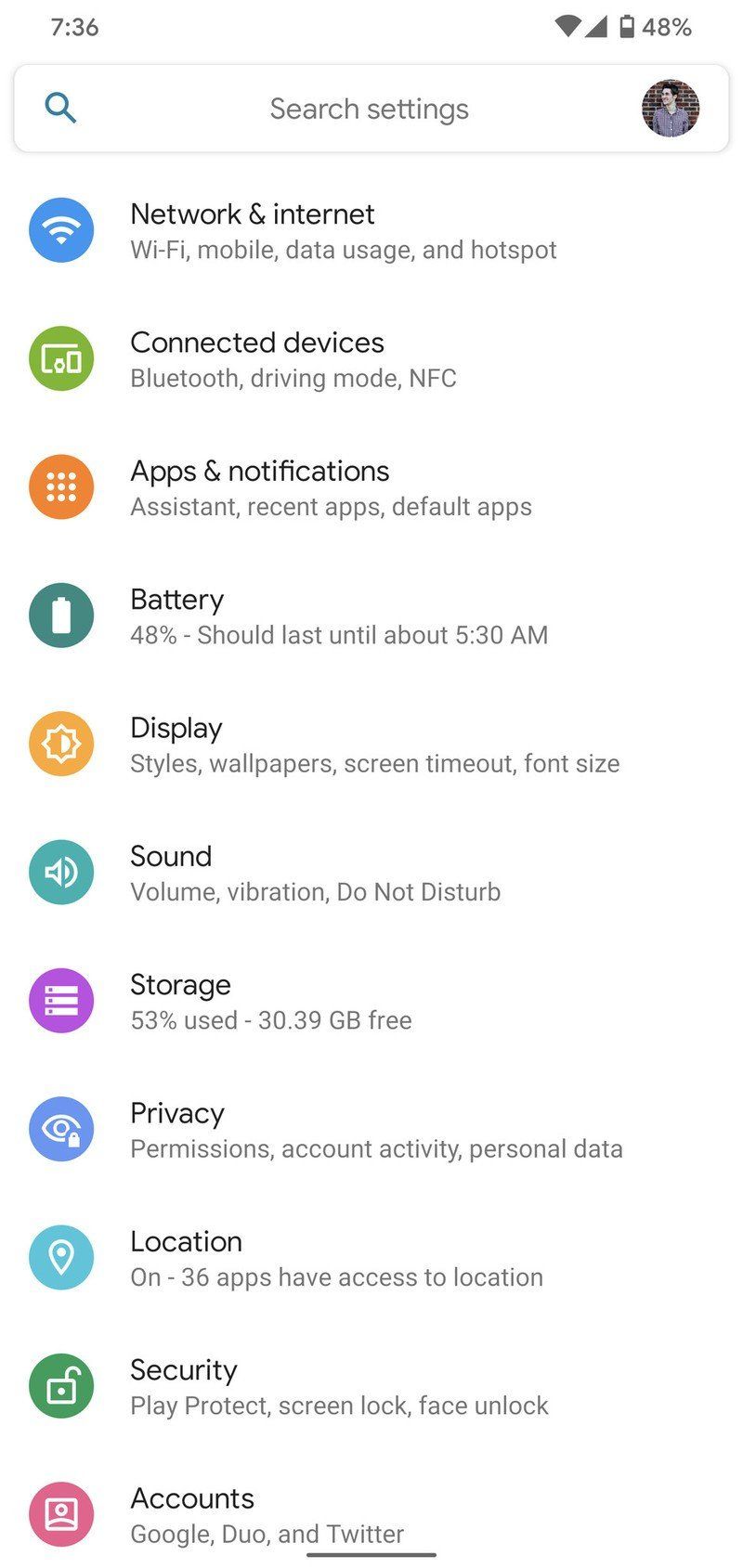This screenshot has height=1568, width=743.
Task: Tap the search magnifier in the search bar
Action: coord(60,108)
